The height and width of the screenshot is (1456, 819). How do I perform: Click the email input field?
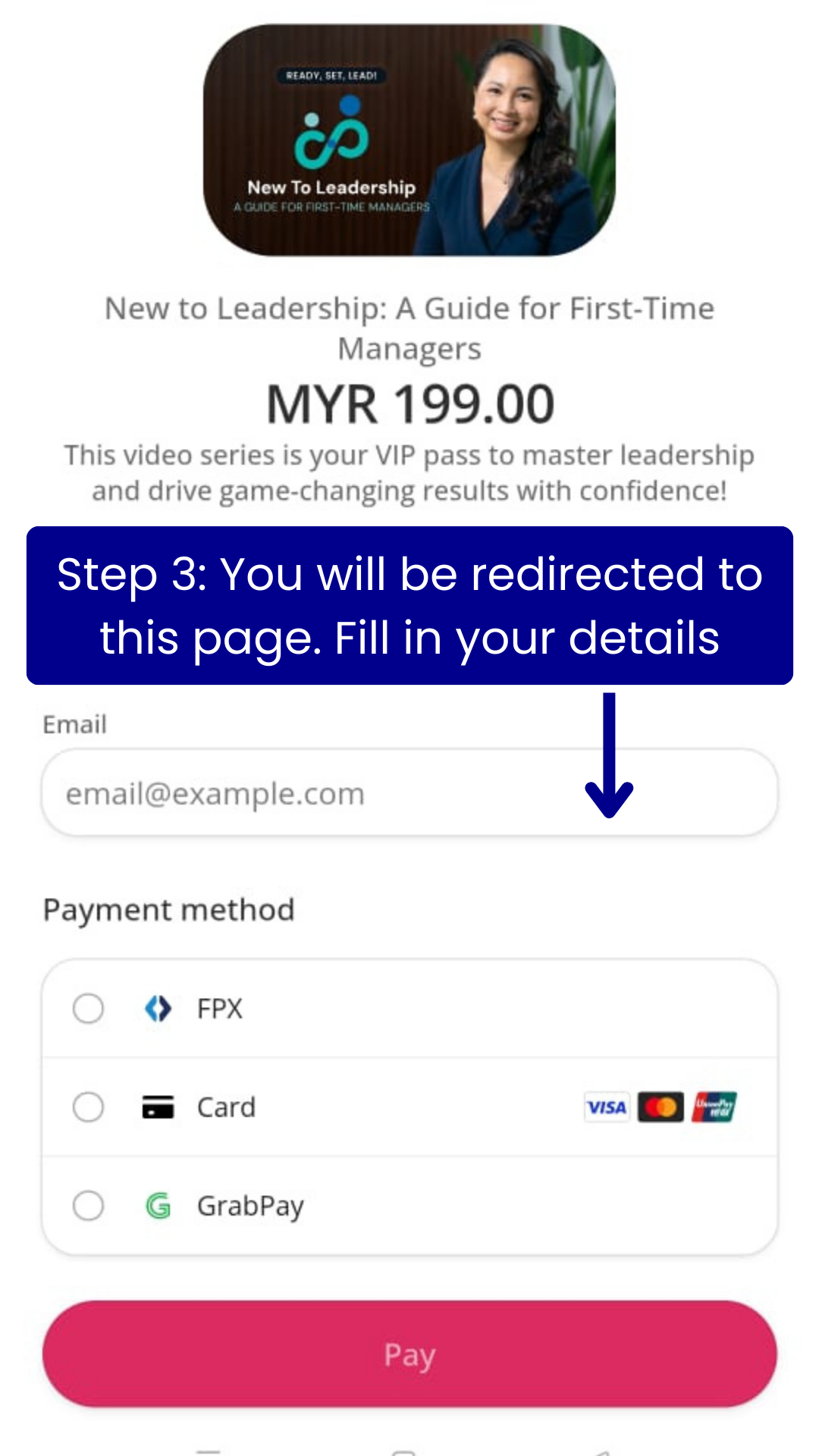click(x=409, y=792)
